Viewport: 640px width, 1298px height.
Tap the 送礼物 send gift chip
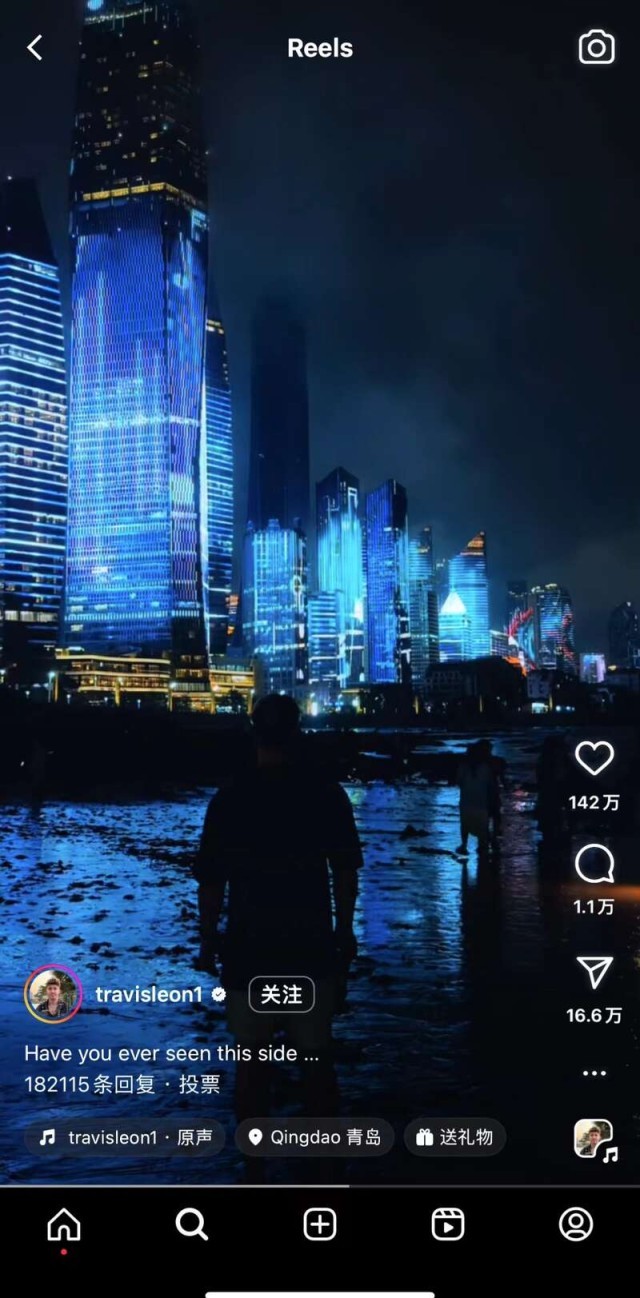[455, 1137]
